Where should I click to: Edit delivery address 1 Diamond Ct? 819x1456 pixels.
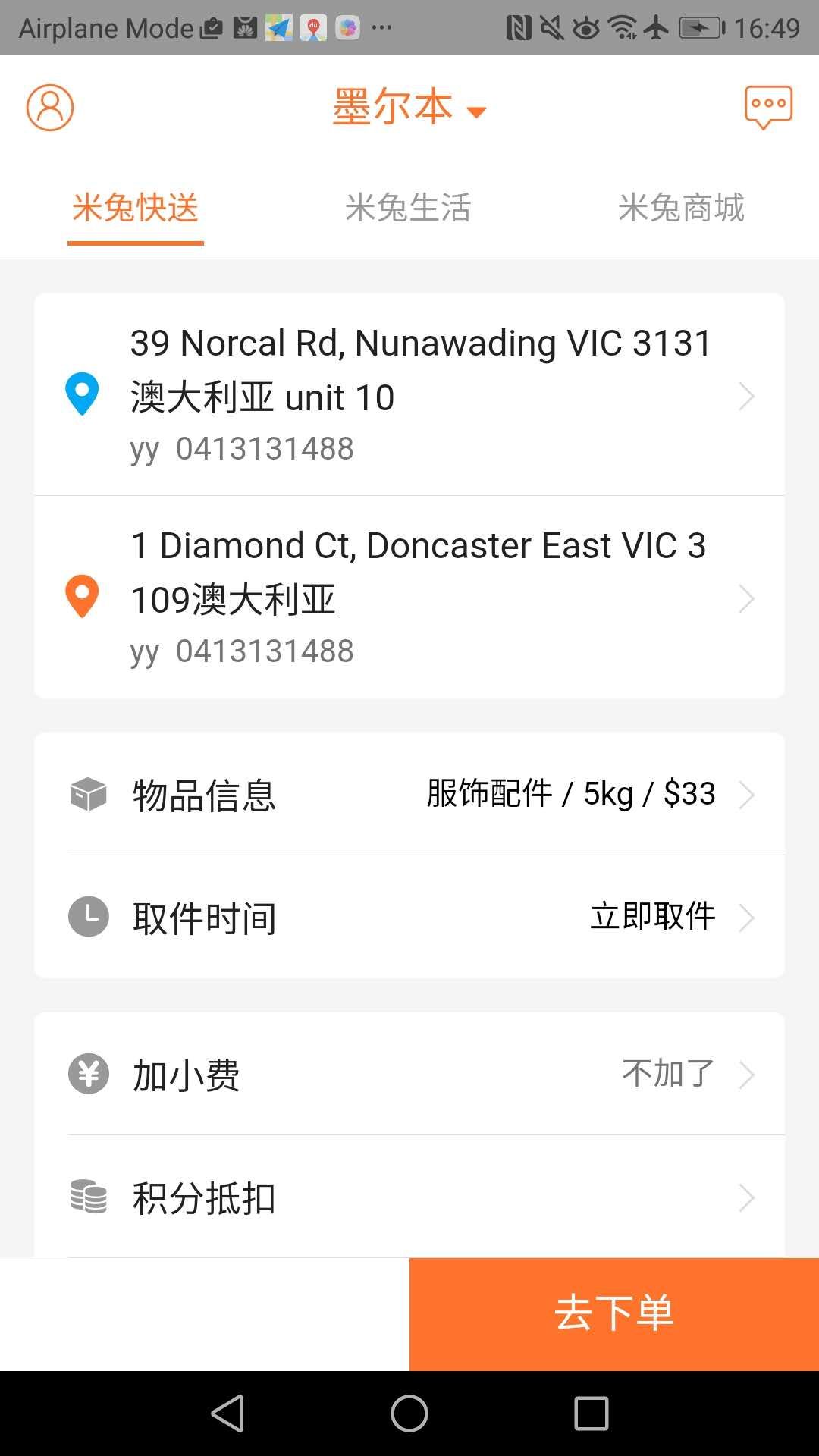coord(409,598)
